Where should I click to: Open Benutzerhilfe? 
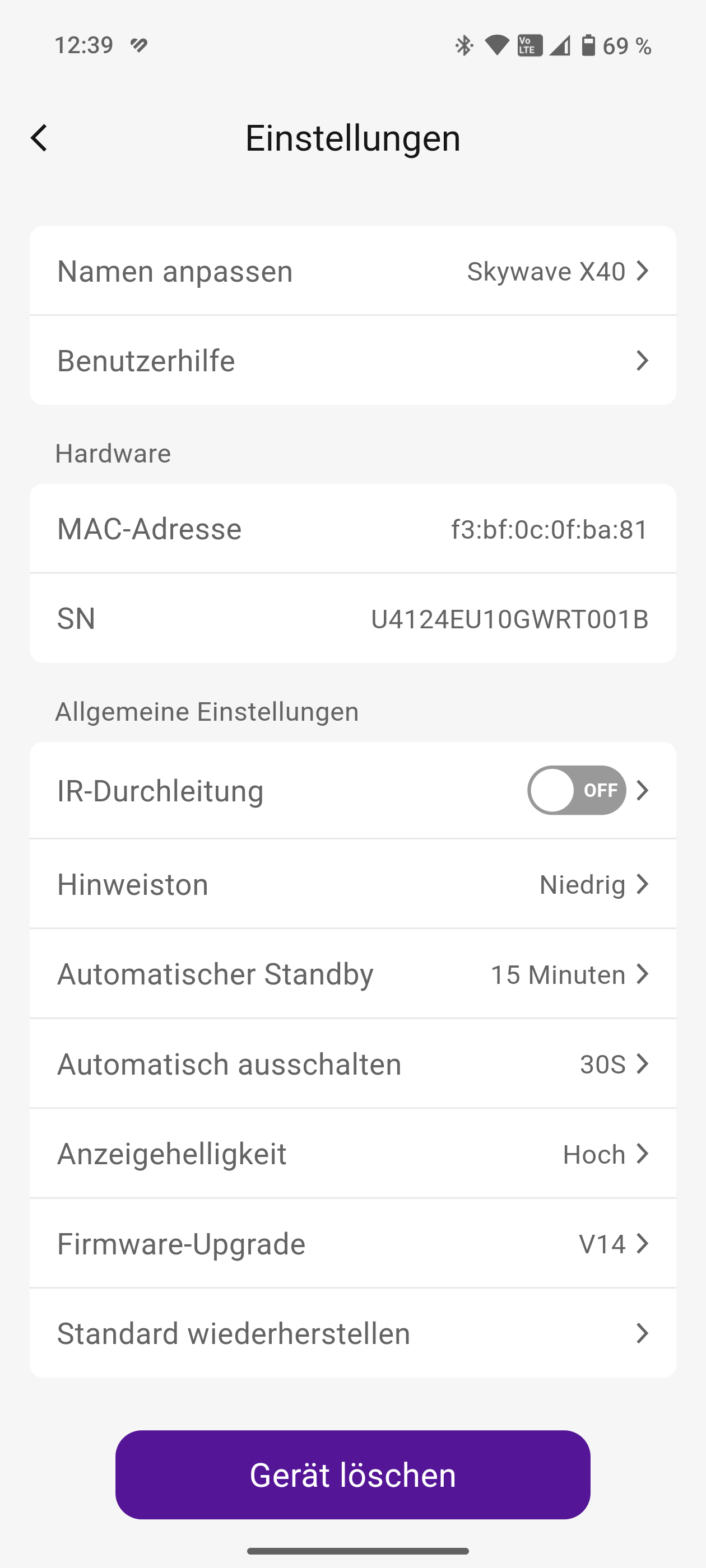[352, 360]
